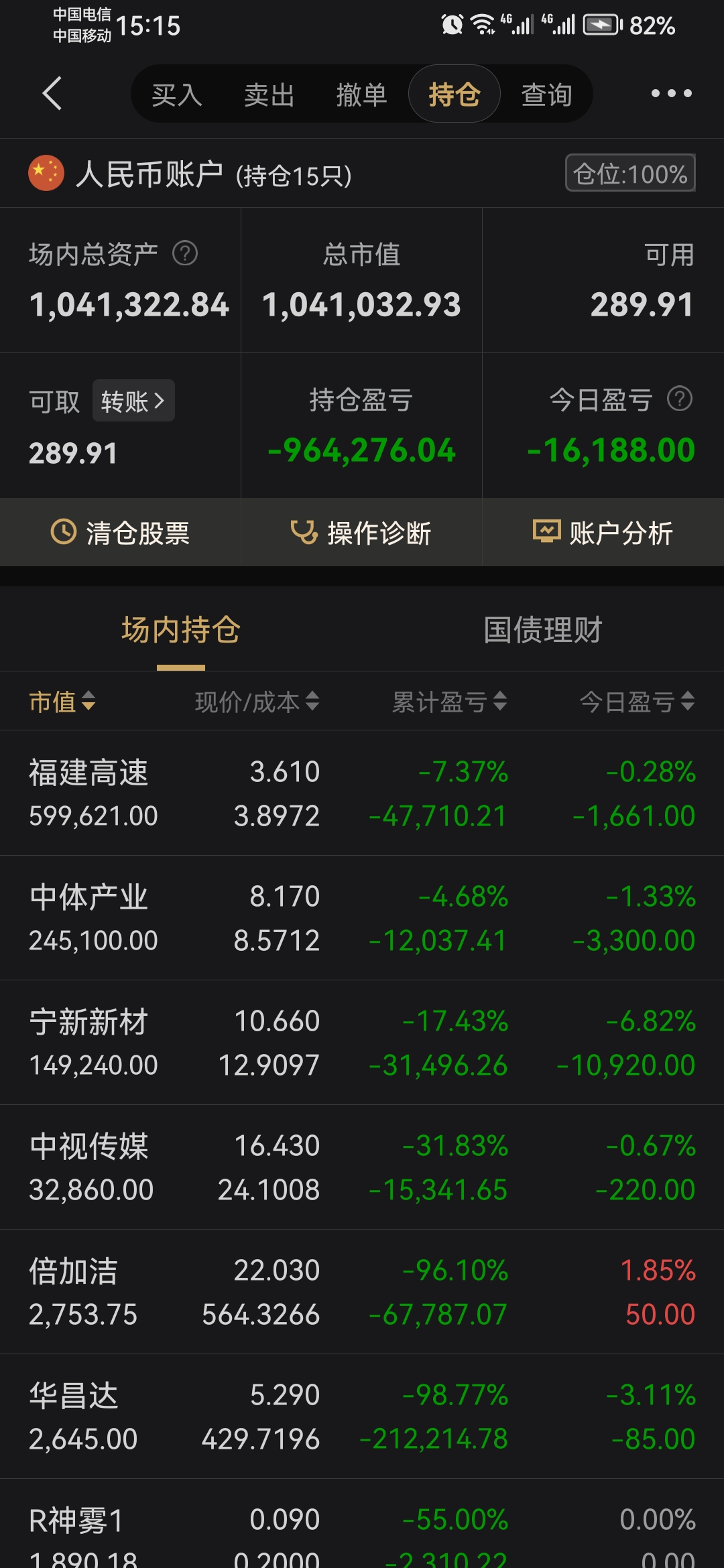The height and width of the screenshot is (1568, 724).
Task: Switch to the 买入 tab
Action: tap(176, 94)
